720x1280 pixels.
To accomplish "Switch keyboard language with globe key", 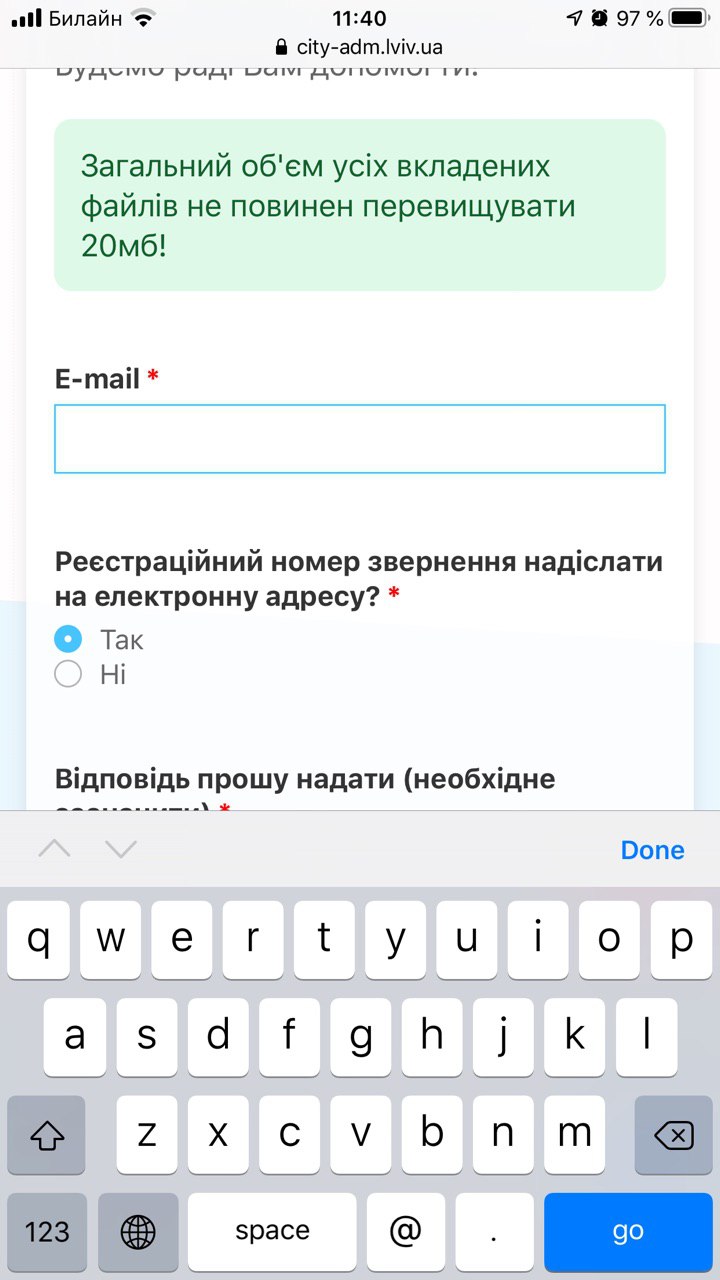I will (x=138, y=1232).
